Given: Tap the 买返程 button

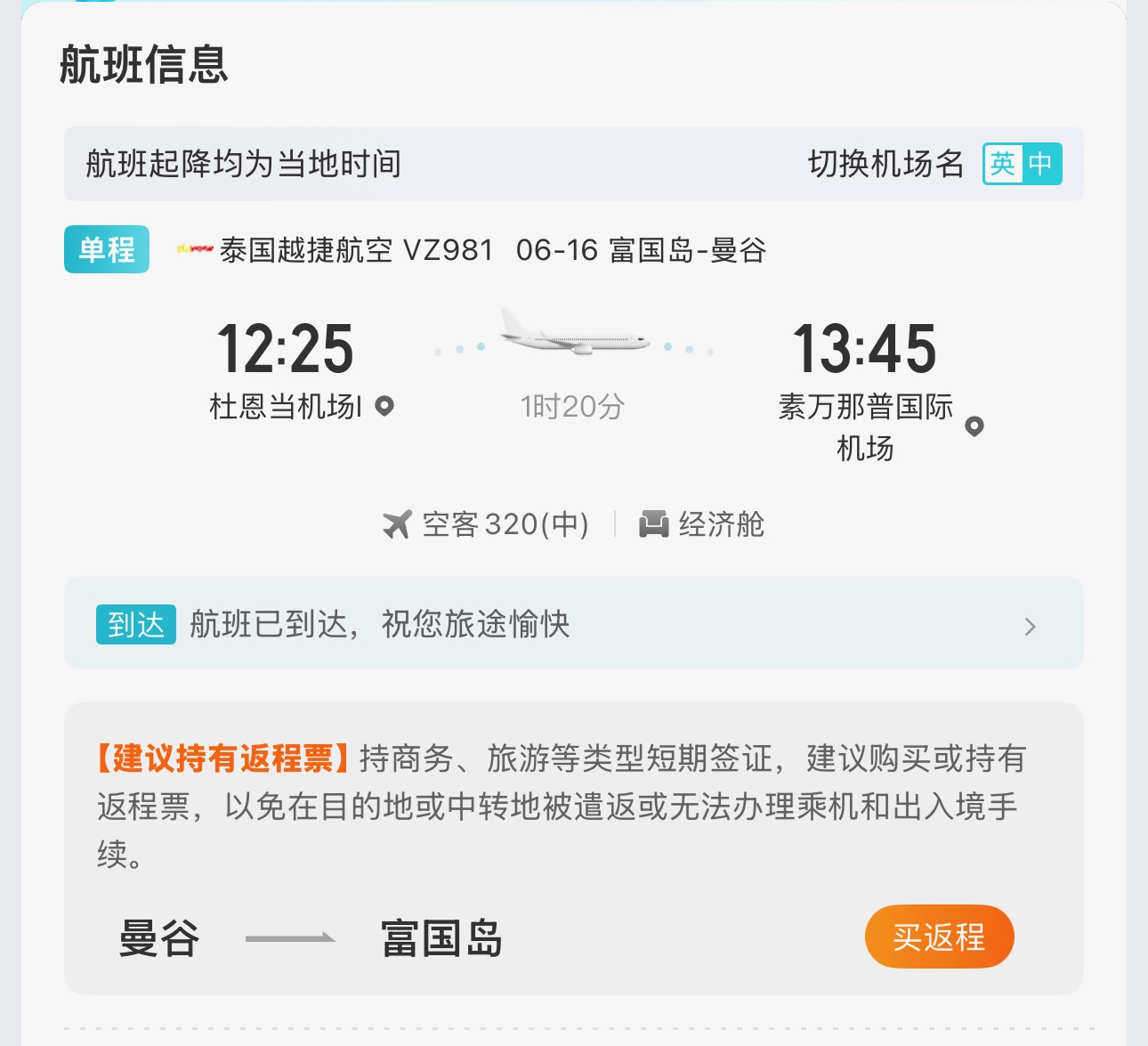Looking at the screenshot, I should point(939,937).
